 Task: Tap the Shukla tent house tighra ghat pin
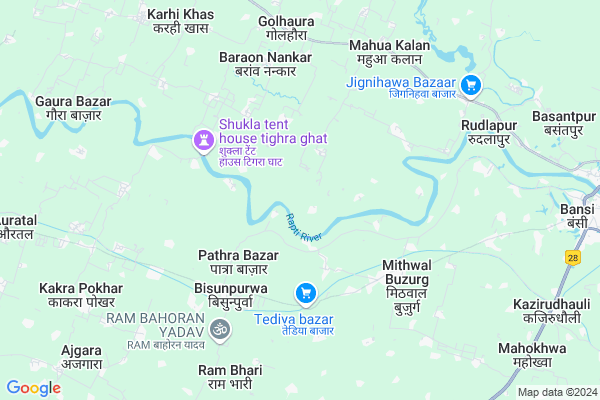click(203, 140)
